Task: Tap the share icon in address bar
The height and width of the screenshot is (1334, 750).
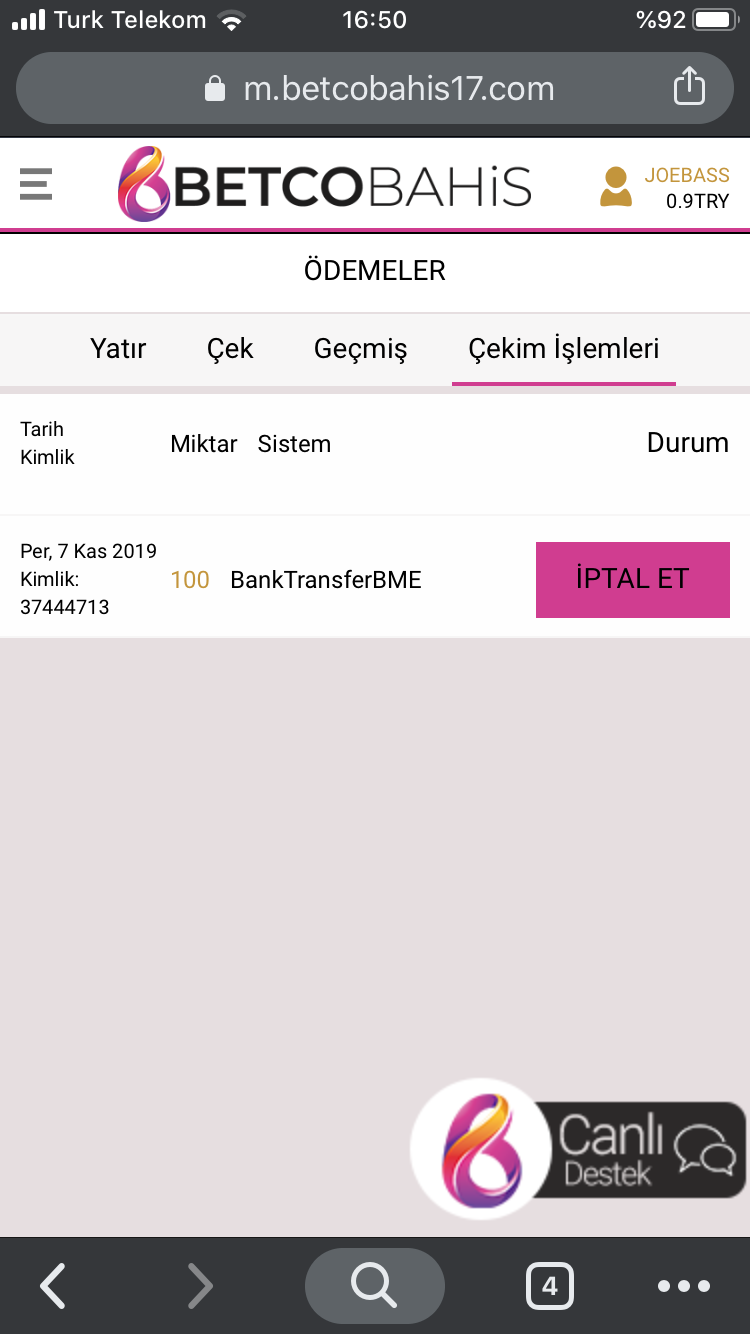Action: pyautogui.click(x=689, y=86)
